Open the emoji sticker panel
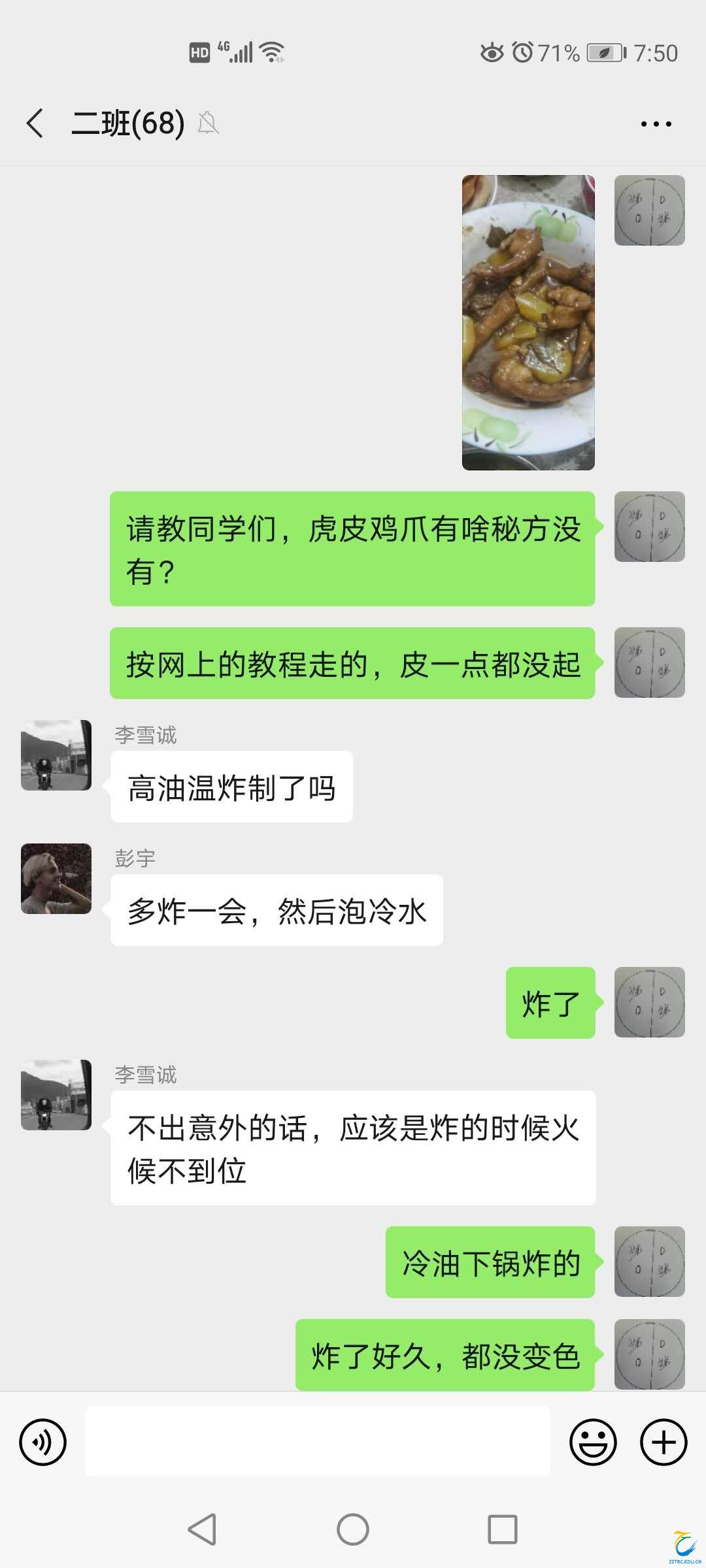 coord(593,1442)
